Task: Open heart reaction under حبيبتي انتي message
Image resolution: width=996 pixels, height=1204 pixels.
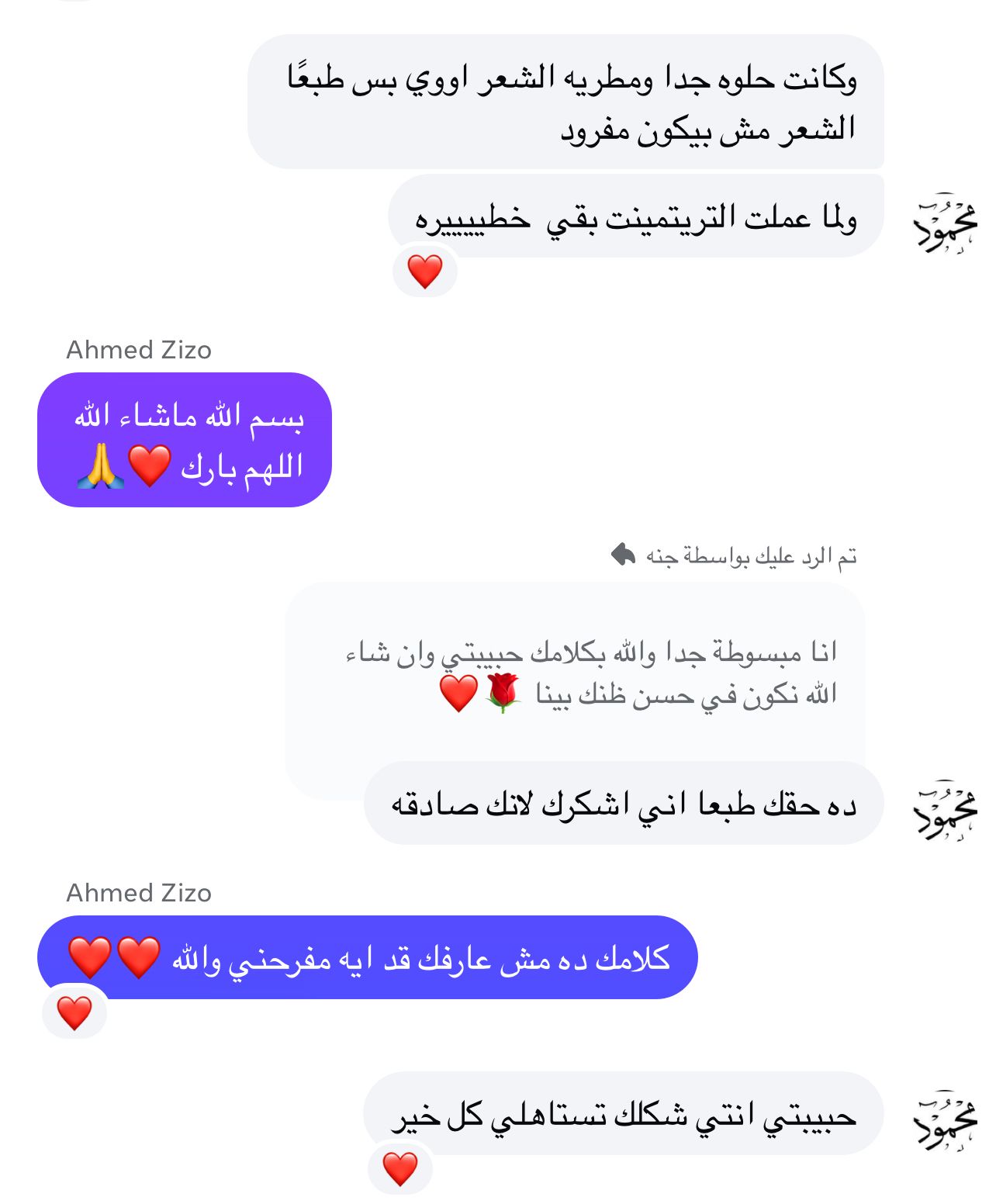Action: click(x=400, y=1169)
